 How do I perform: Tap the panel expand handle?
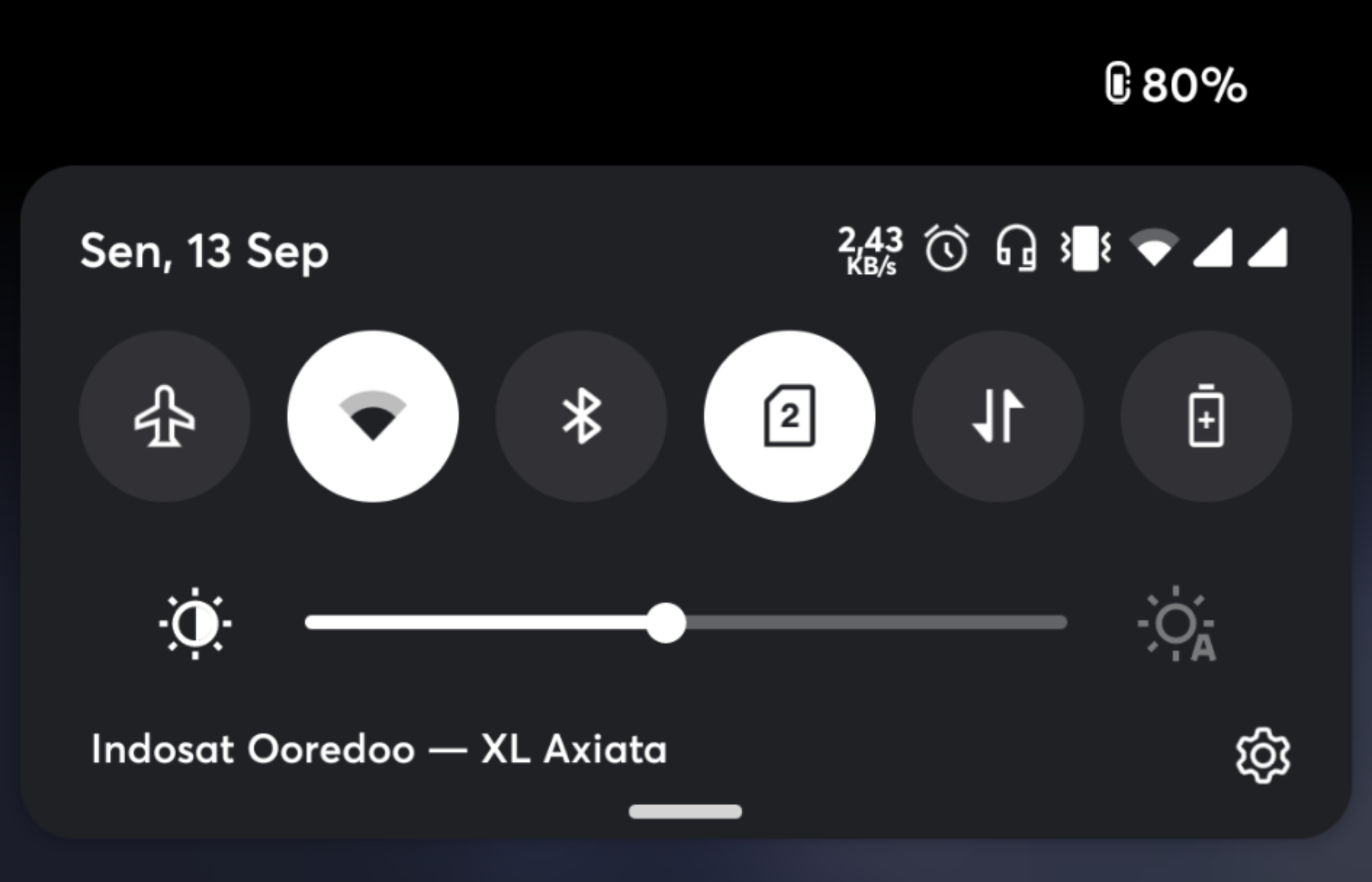[x=685, y=812]
